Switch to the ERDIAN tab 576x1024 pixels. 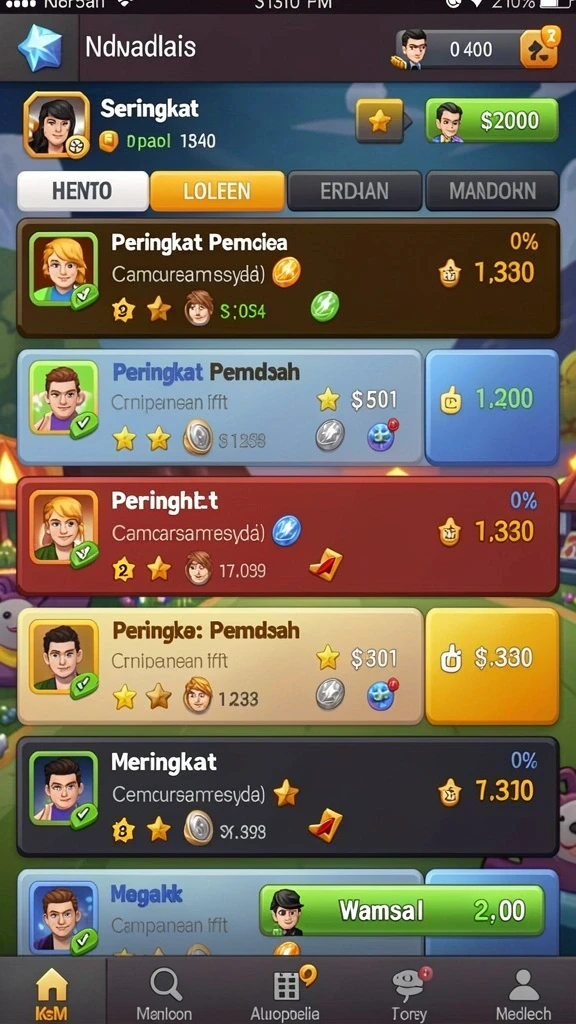tap(354, 191)
